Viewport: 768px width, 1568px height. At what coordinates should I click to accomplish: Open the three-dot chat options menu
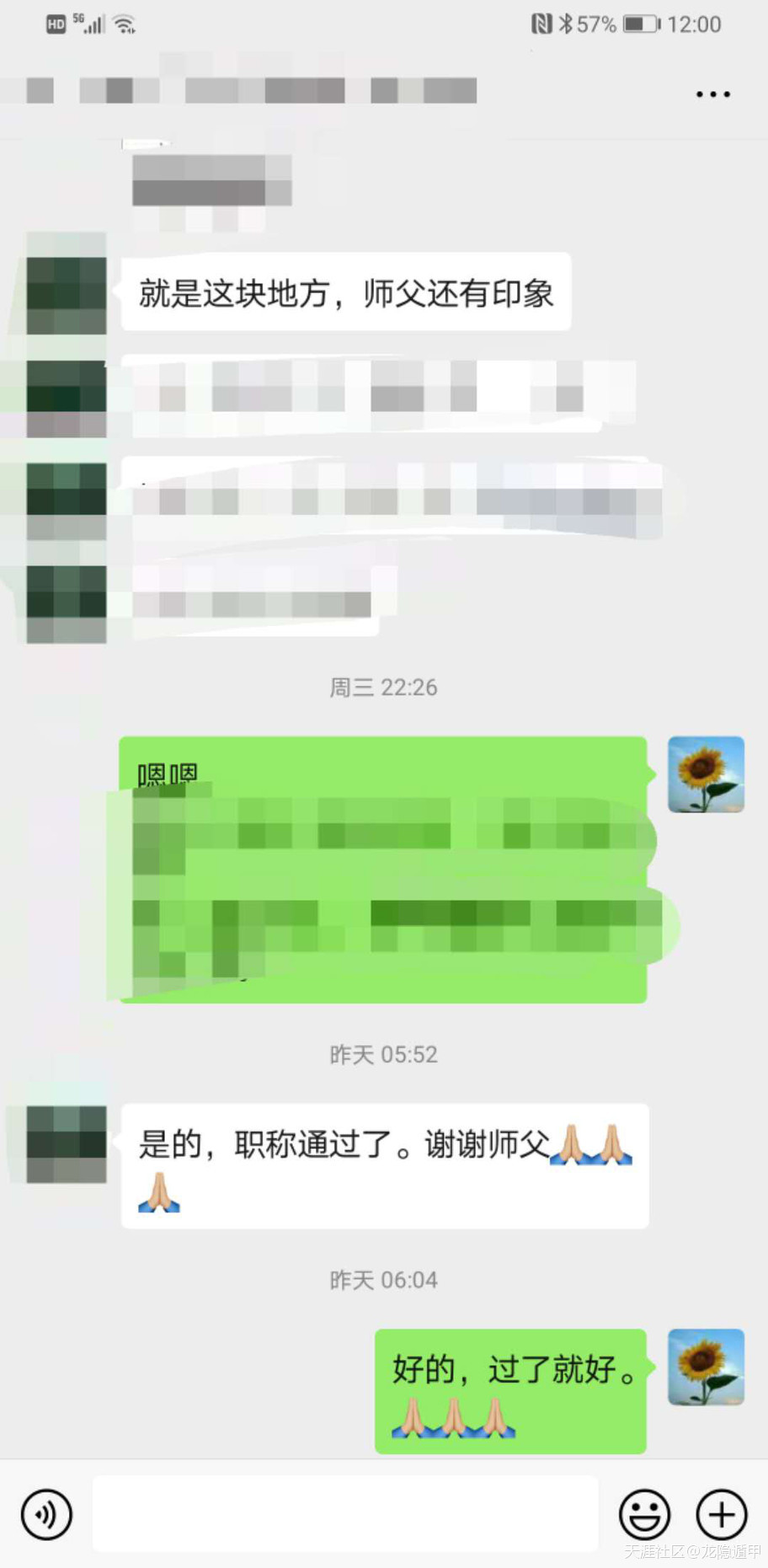coord(712,94)
